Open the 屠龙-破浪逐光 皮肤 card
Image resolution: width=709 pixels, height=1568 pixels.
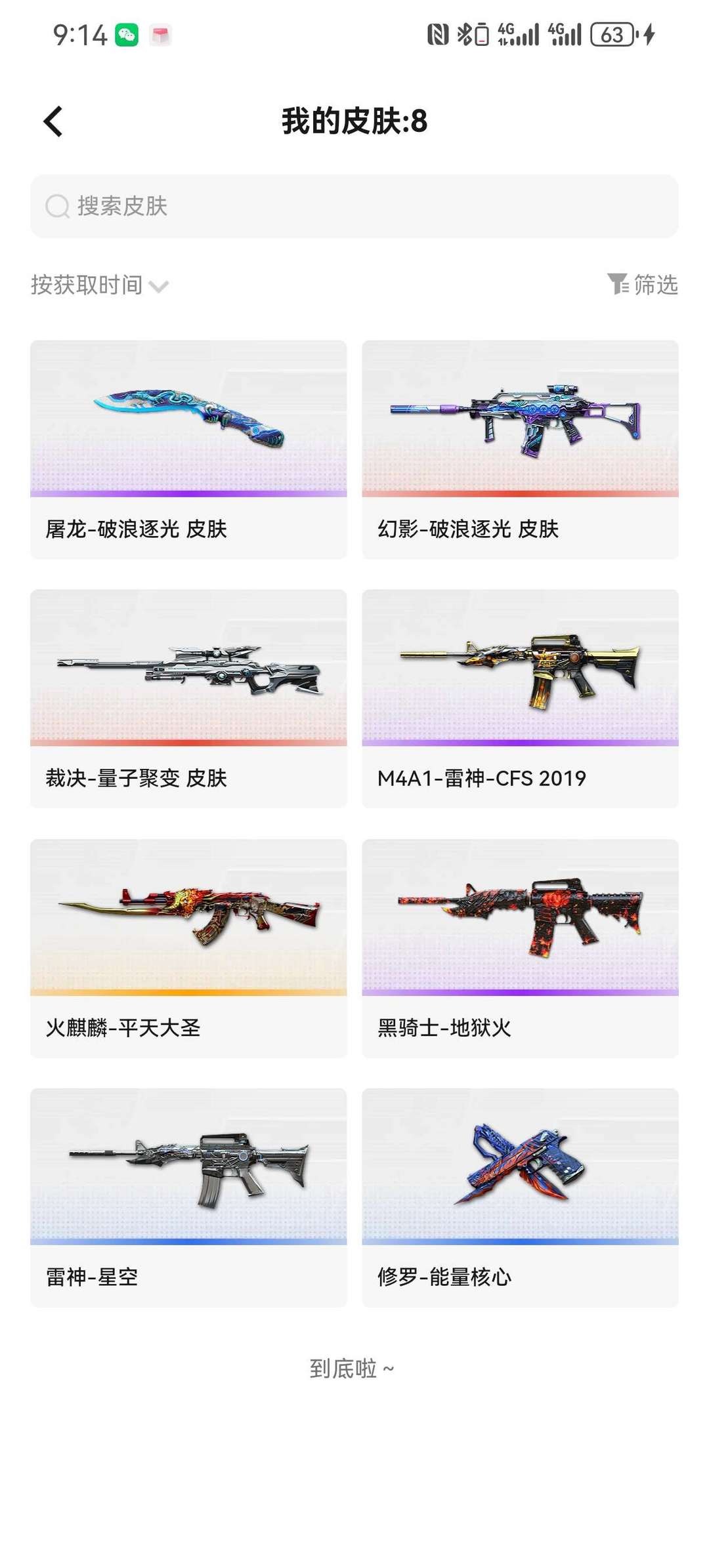tap(188, 449)
